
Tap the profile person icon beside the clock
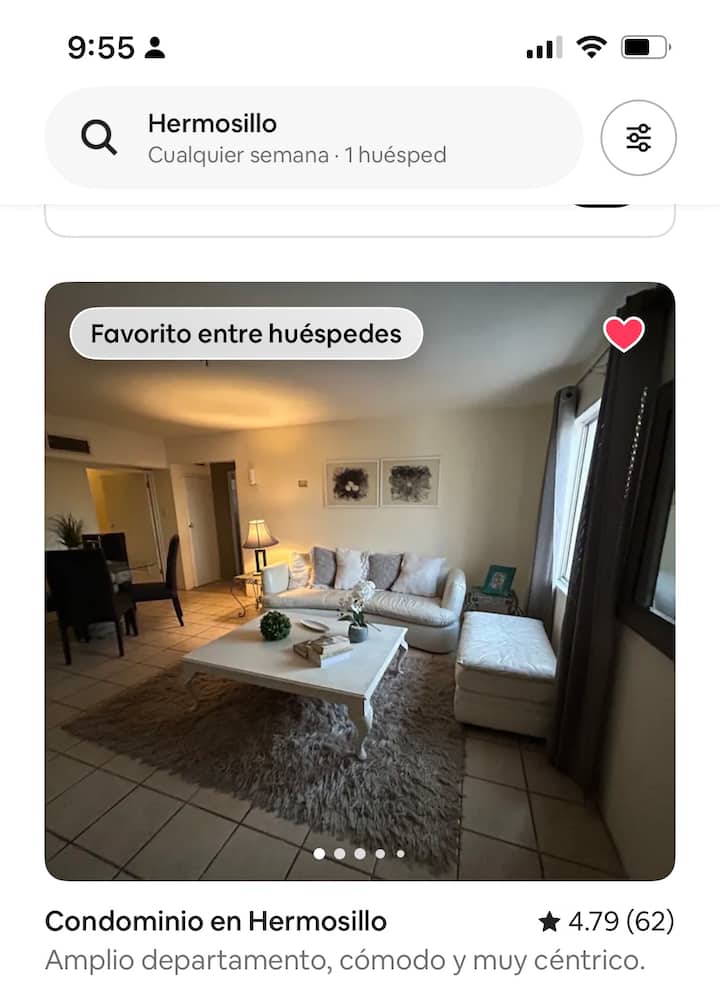(x=155, y=46)
